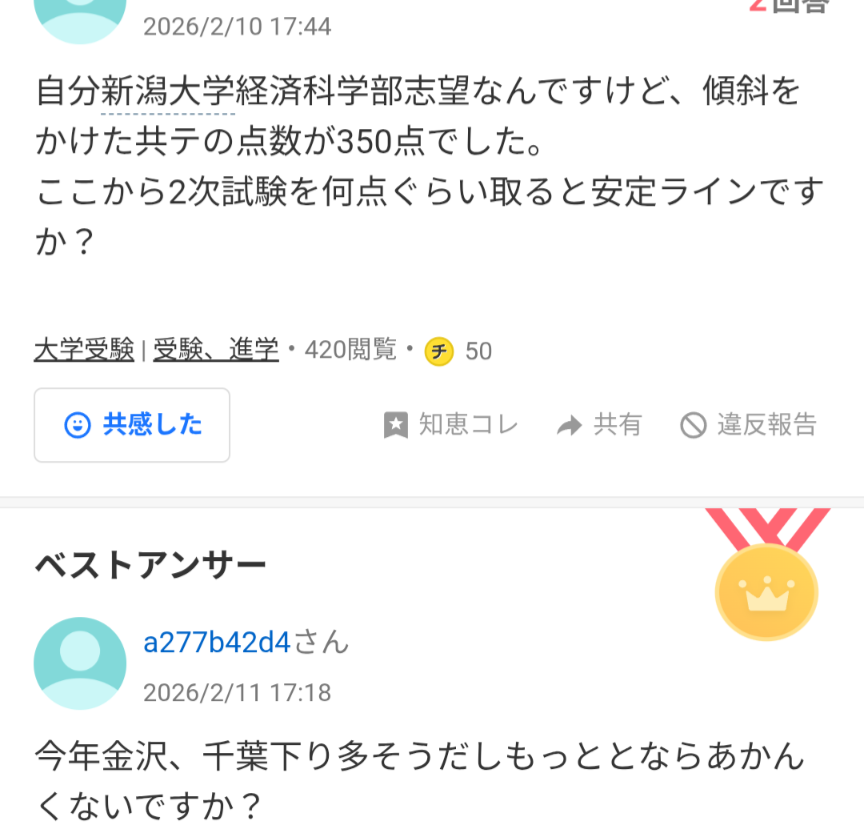This screenshot has height=837, width=864.
Task: Tap the 共感した button
Action: tap(132, 425)
